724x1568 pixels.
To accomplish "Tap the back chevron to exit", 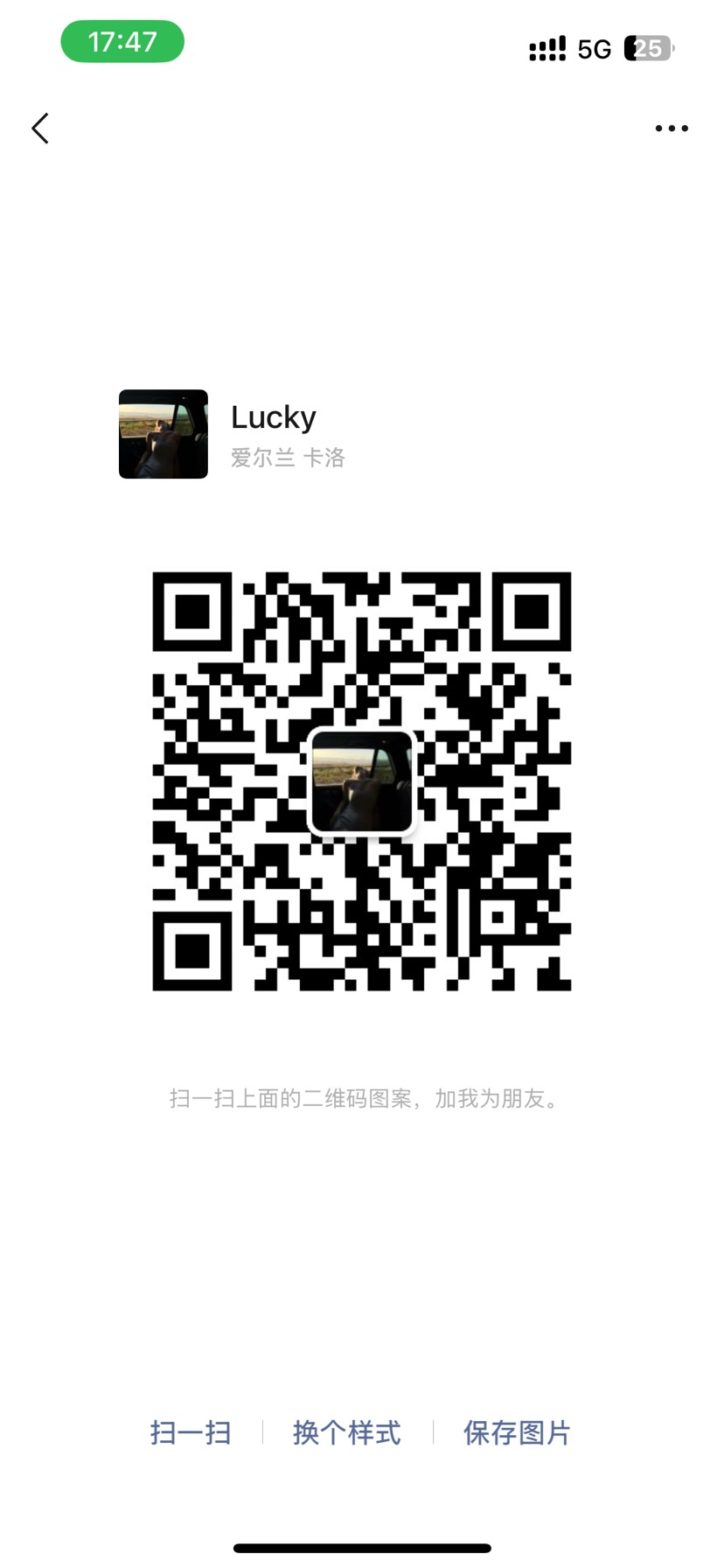I will [39, 128].
